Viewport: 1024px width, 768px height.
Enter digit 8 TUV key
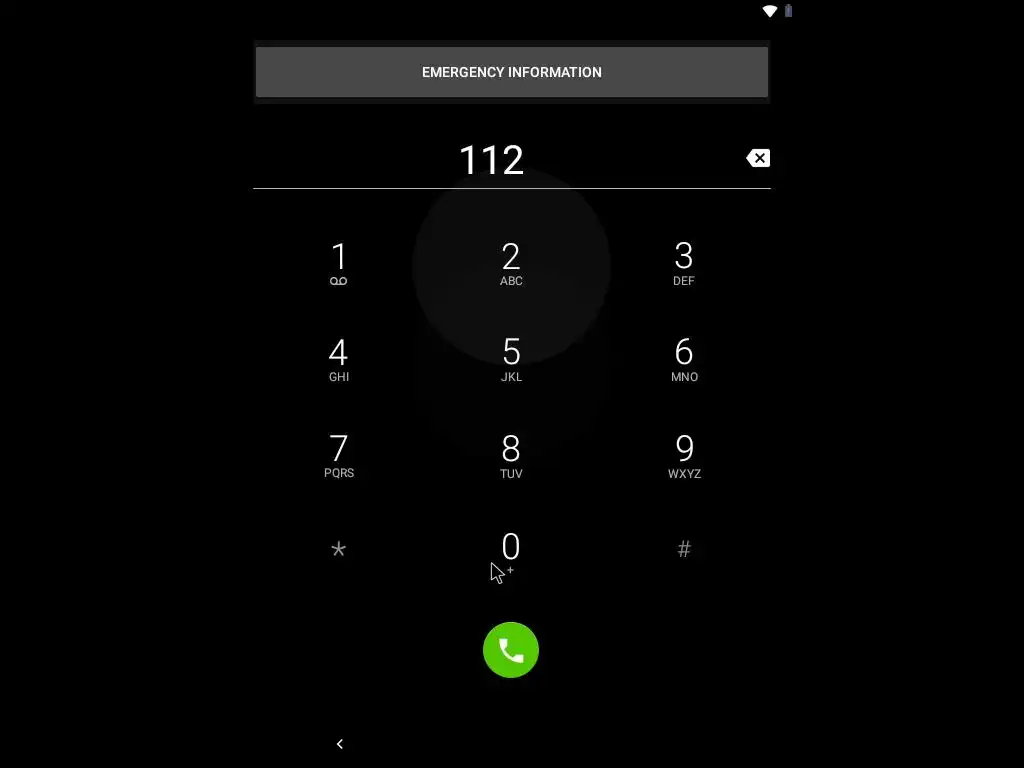coord(511,456)
